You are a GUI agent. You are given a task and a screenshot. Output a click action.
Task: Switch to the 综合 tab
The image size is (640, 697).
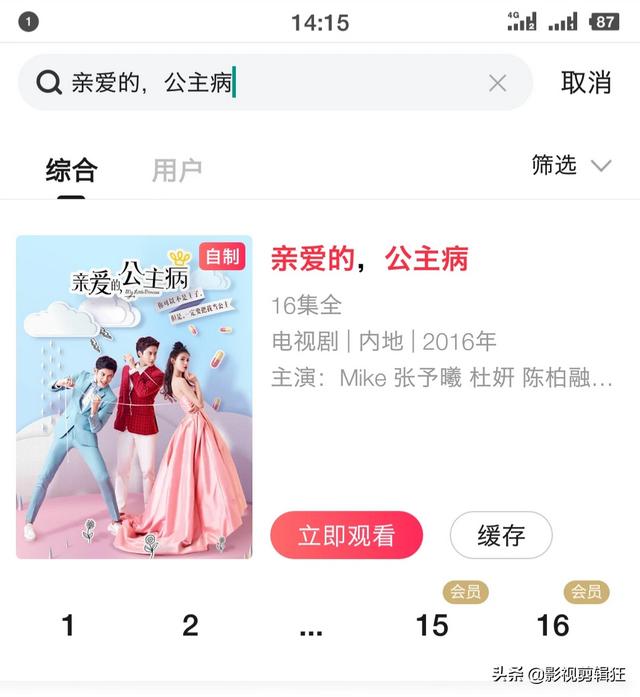click(71, 170)
